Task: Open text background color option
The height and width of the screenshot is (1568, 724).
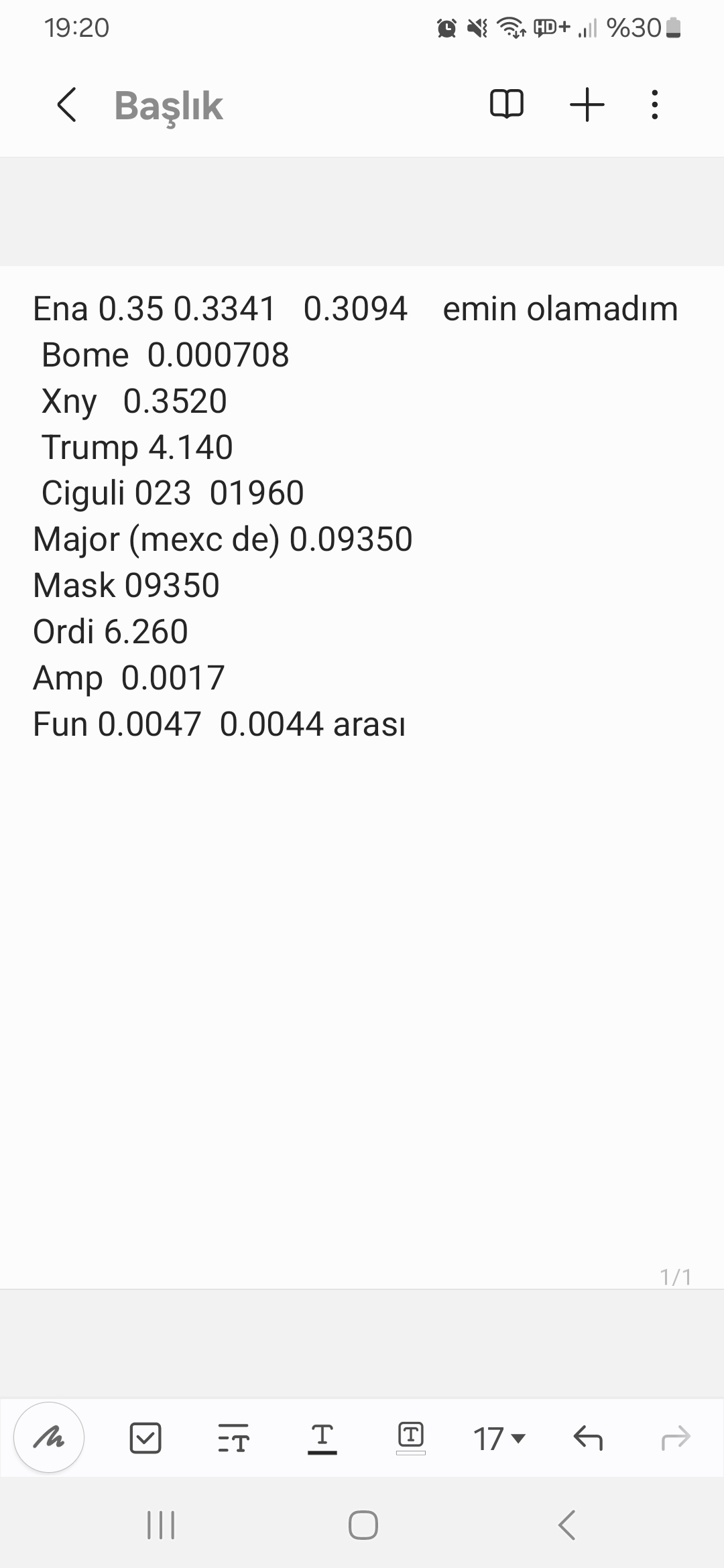Action: (410, 1437)
